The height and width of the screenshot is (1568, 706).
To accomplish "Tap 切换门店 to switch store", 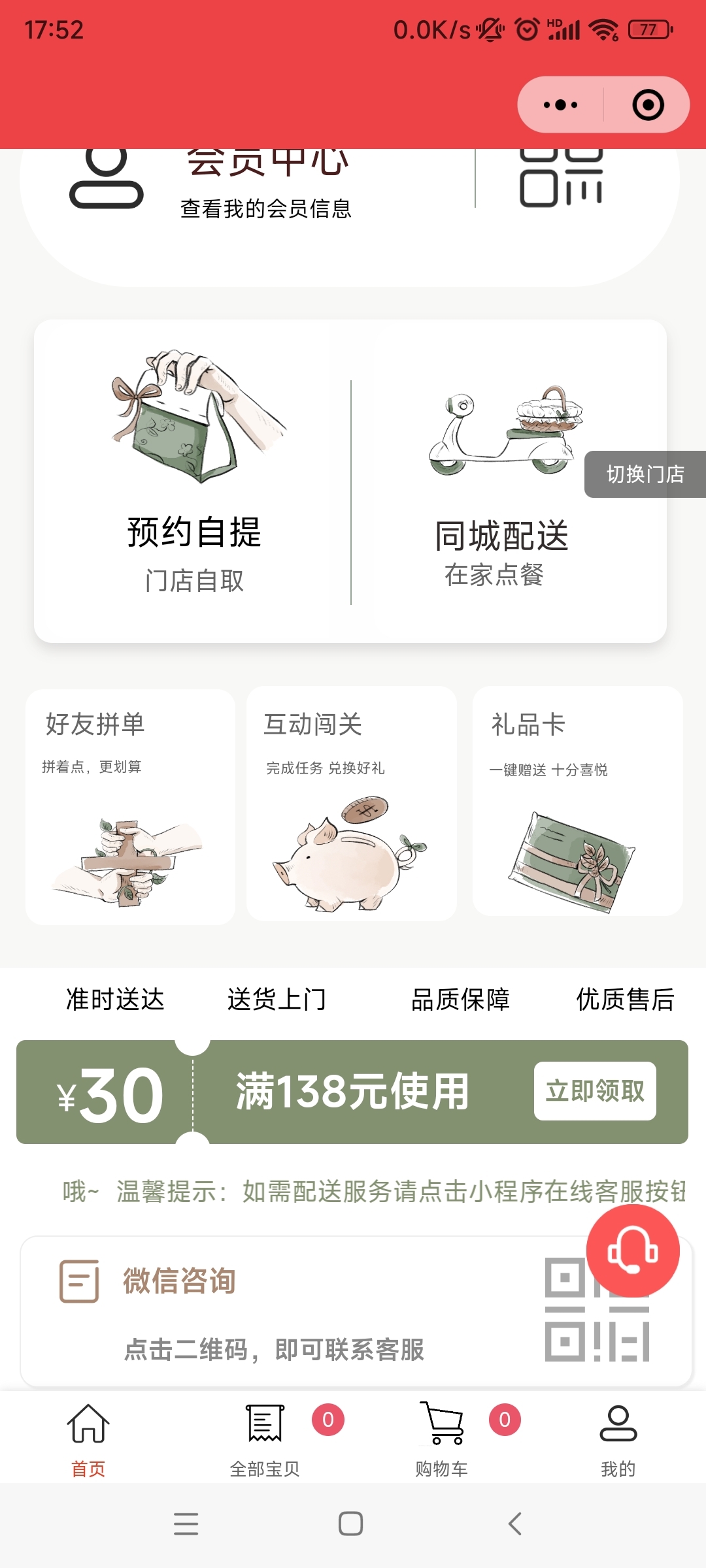I will click(645, 474).
